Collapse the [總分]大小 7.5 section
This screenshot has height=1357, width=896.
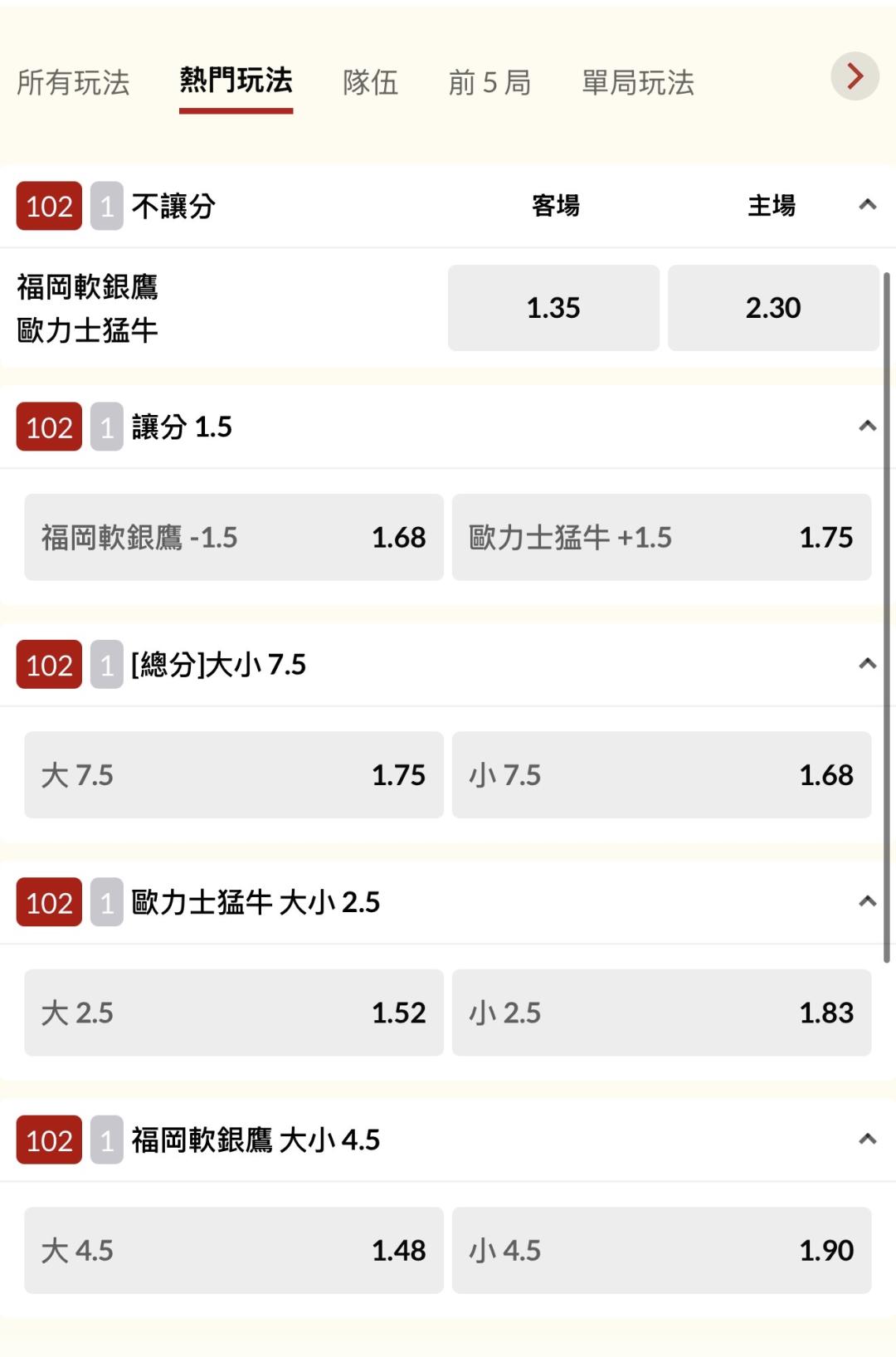pyautogui.click(x=868, y=663)
